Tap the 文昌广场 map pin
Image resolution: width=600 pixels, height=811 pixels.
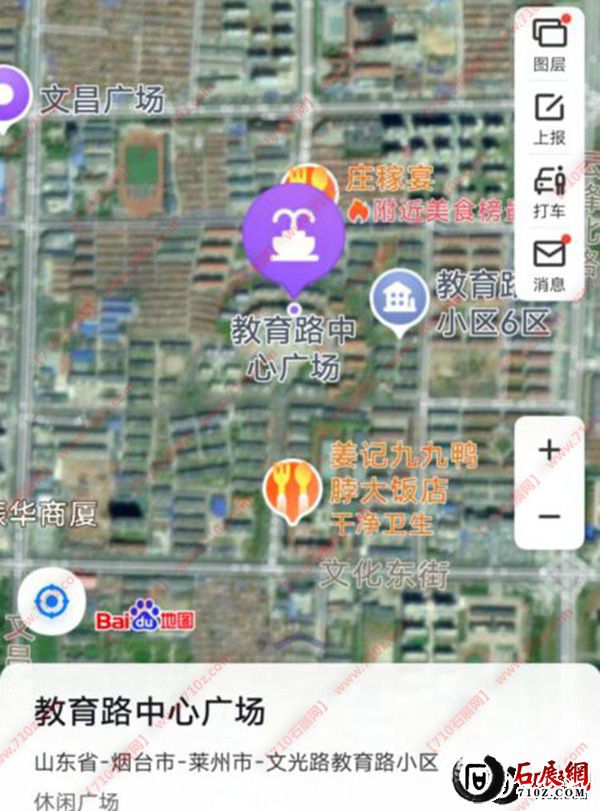12,95
